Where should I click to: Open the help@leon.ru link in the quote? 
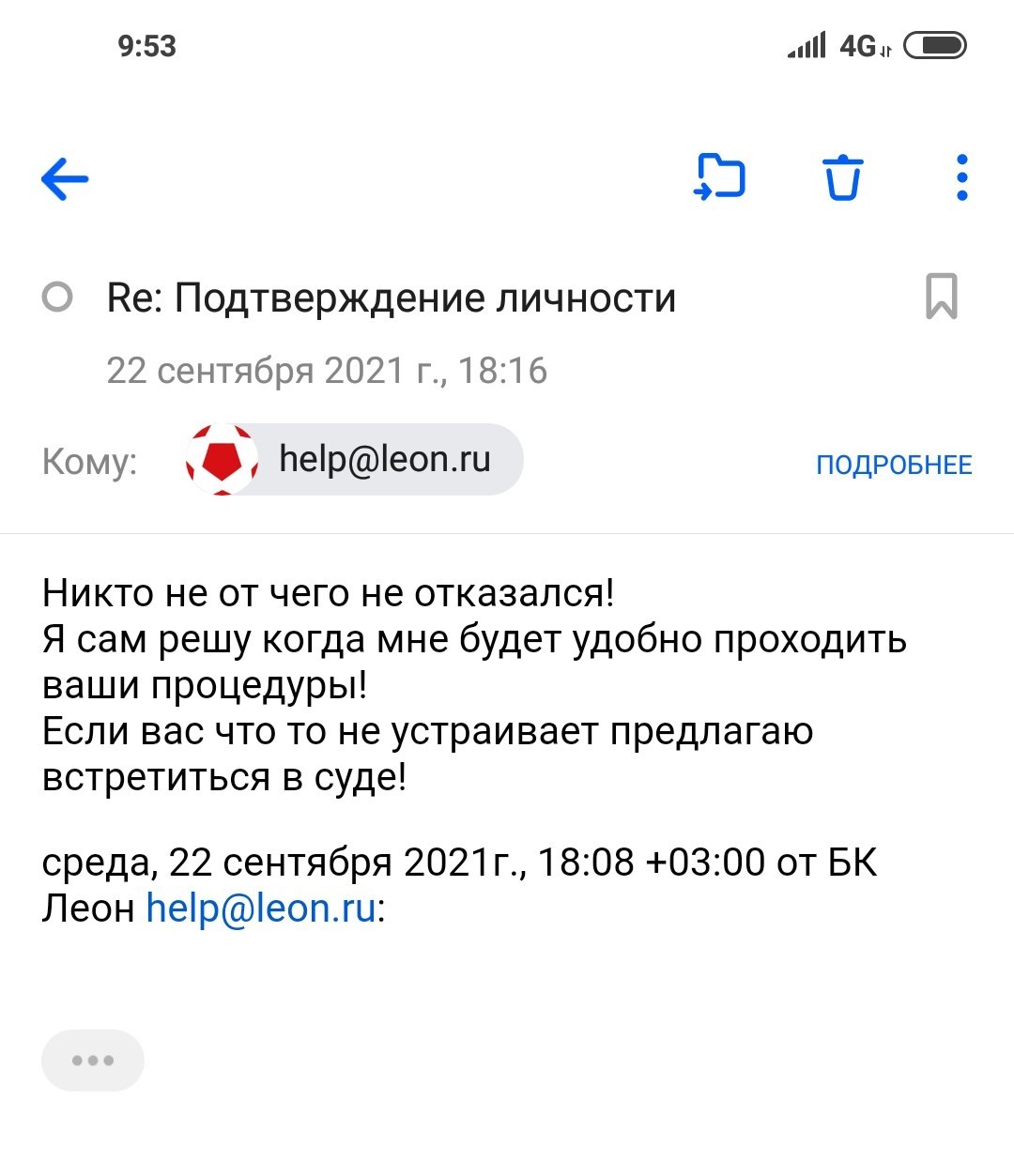[261, 908]
